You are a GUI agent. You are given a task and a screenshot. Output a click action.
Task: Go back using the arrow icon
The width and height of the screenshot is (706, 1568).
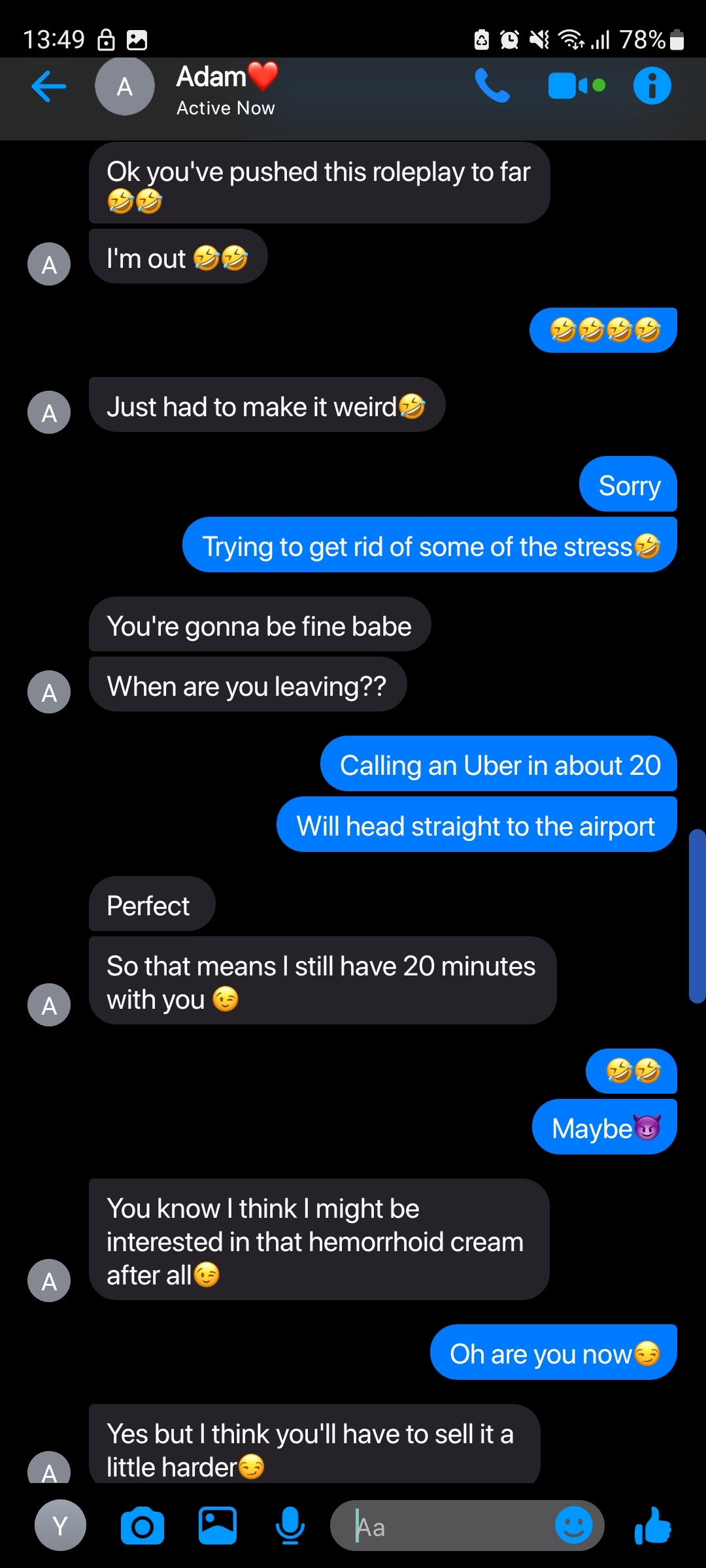(49, 86)
